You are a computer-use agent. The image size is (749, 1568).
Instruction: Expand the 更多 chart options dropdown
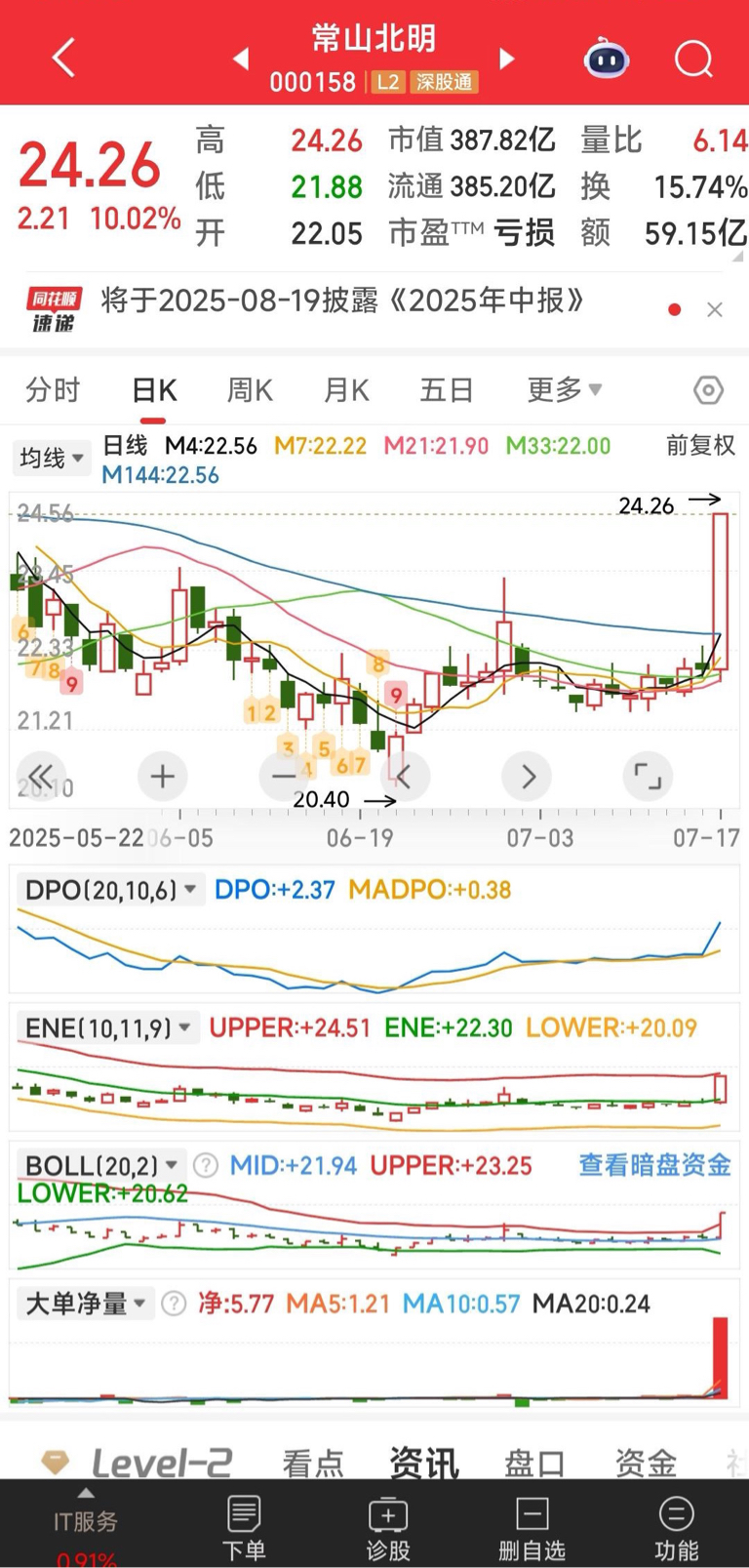(564, 390)
